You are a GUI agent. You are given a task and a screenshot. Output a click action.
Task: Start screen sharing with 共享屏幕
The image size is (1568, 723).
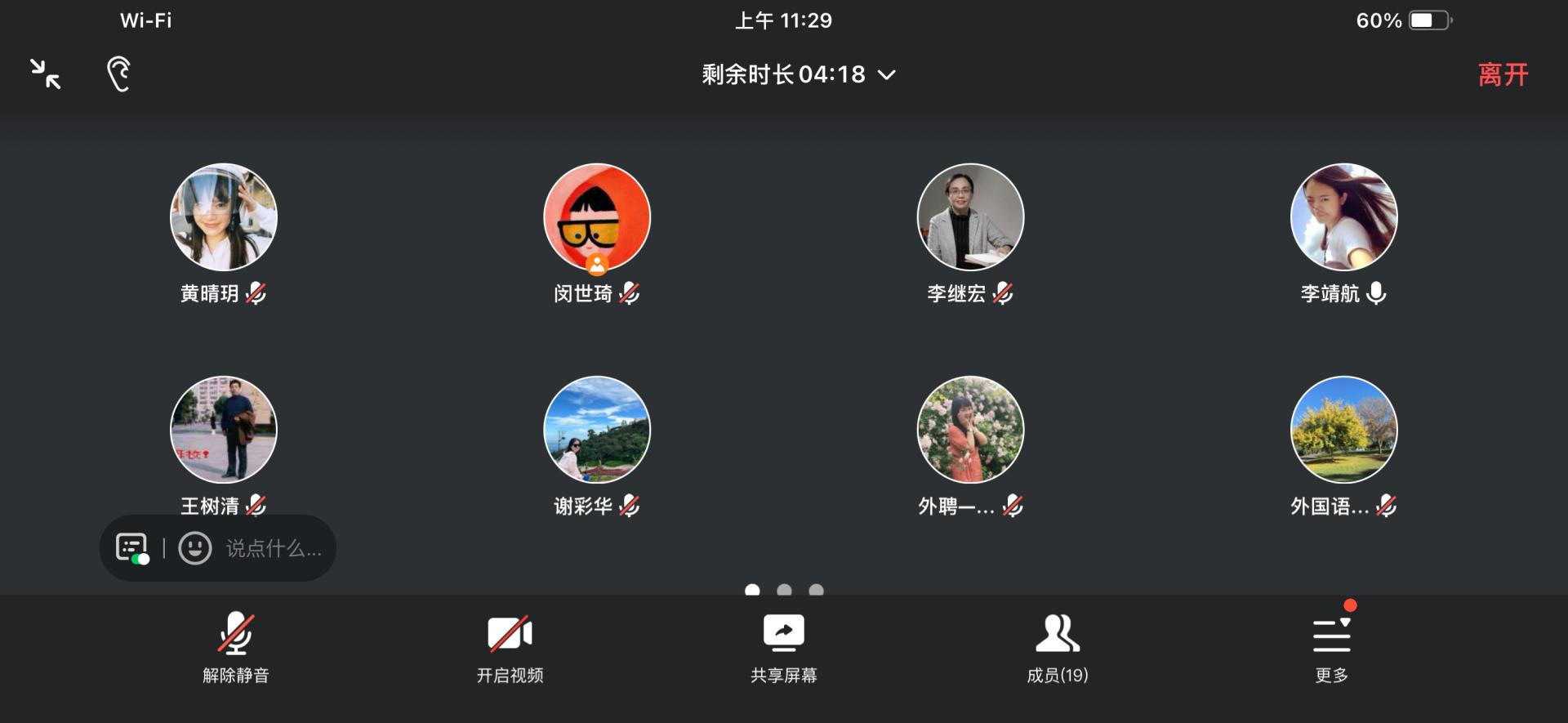pyautogui.click(x=783, y=646)
